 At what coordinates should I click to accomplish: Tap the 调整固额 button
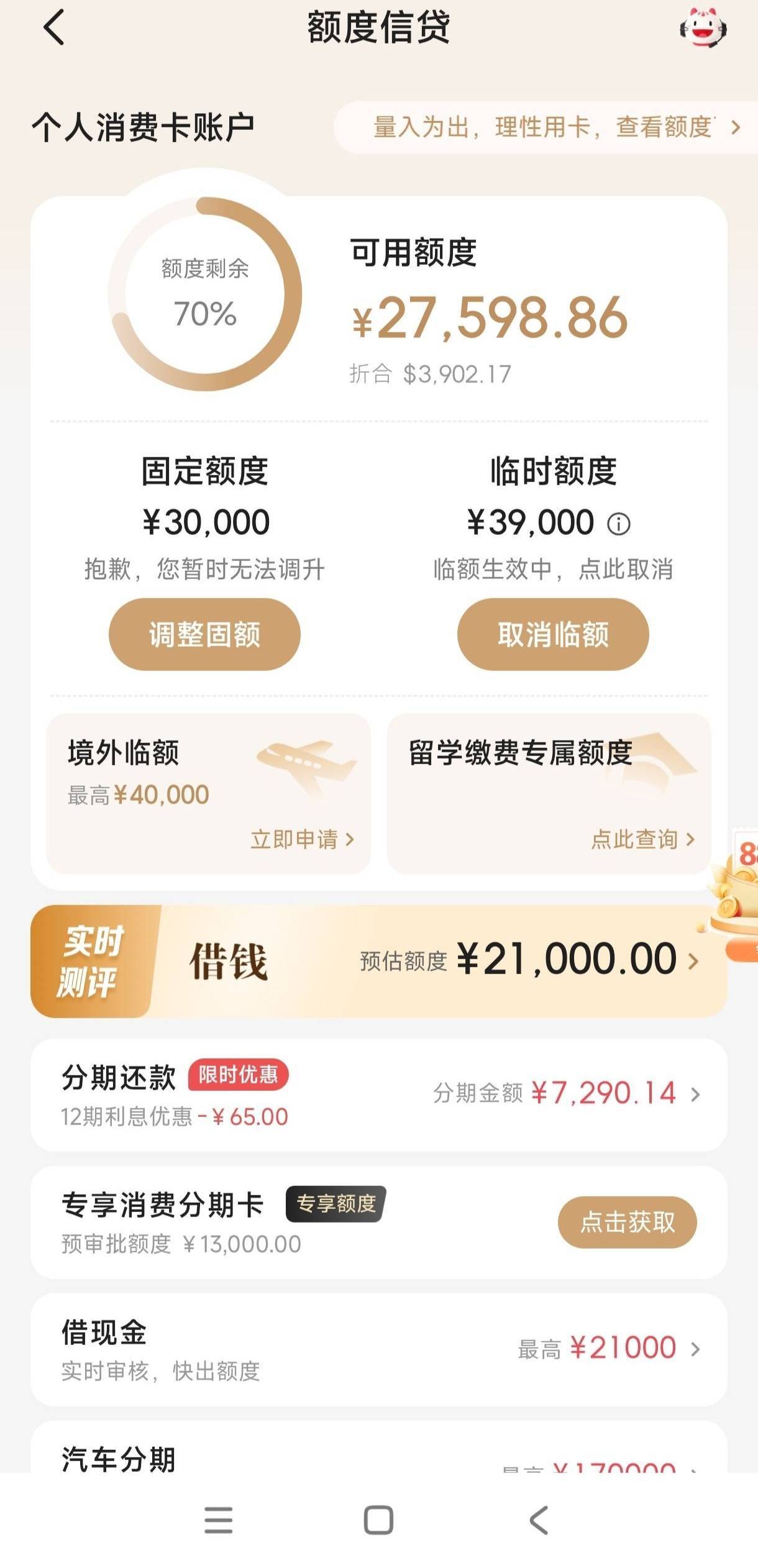204,634
